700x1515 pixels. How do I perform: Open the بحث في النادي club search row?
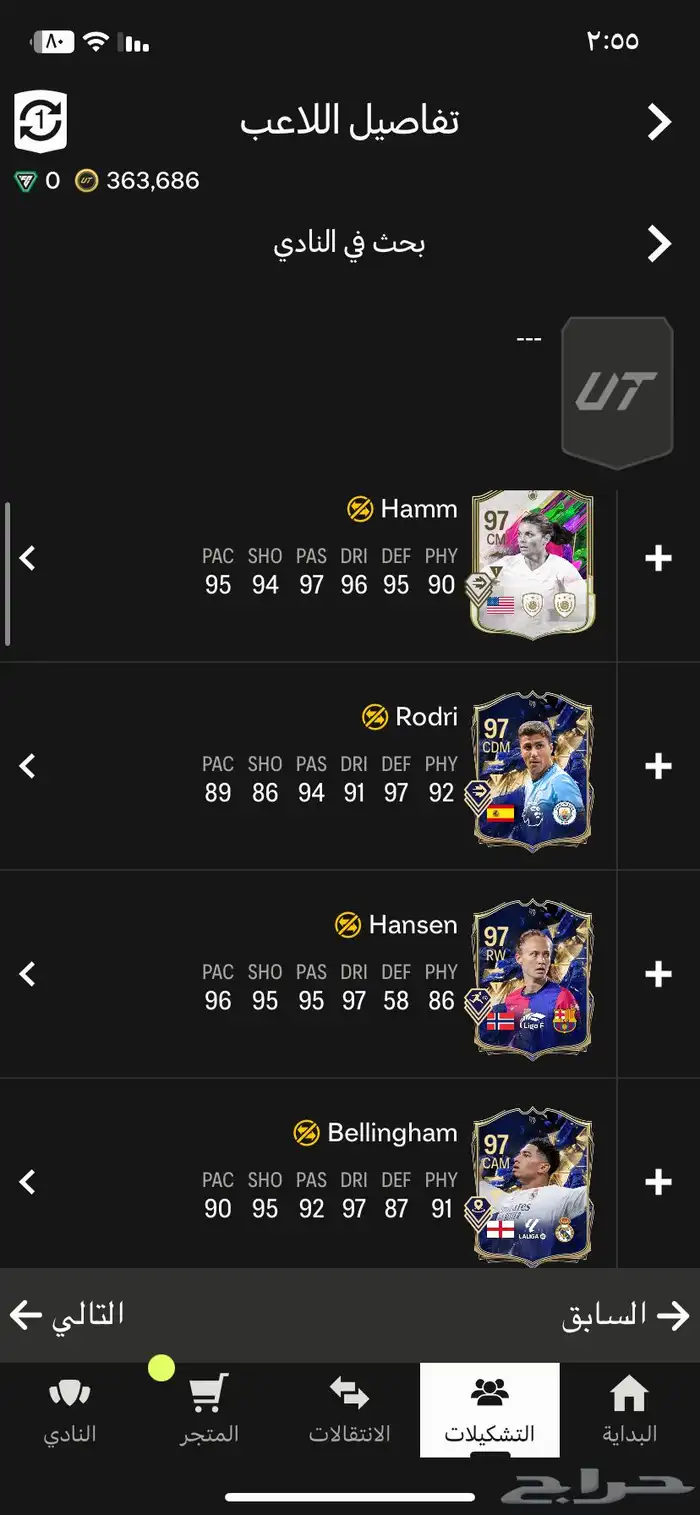tap(350, 243)
